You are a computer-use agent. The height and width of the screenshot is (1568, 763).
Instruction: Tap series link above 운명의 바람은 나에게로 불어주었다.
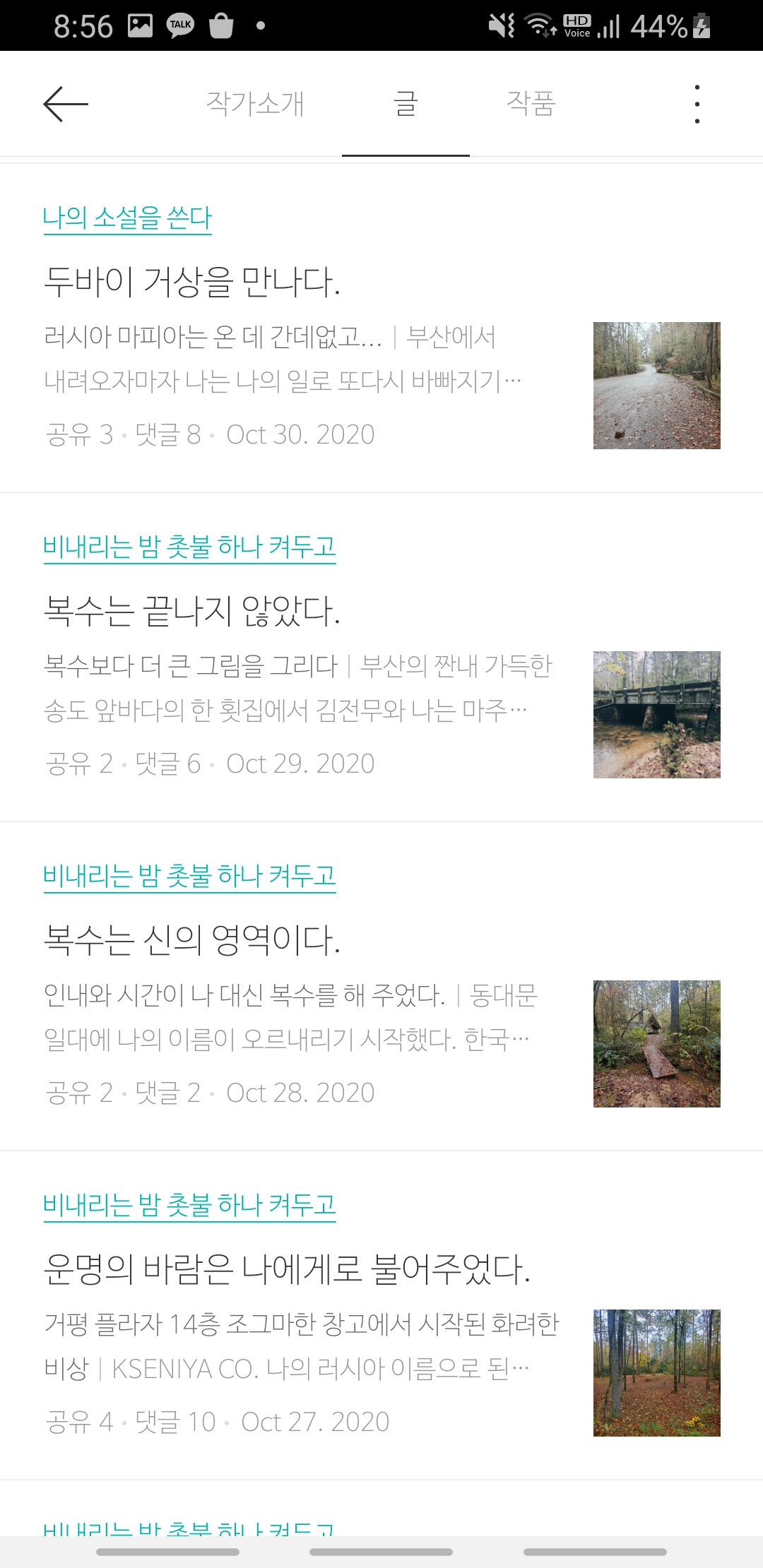pyautogui.click(x=189, y=1206)
